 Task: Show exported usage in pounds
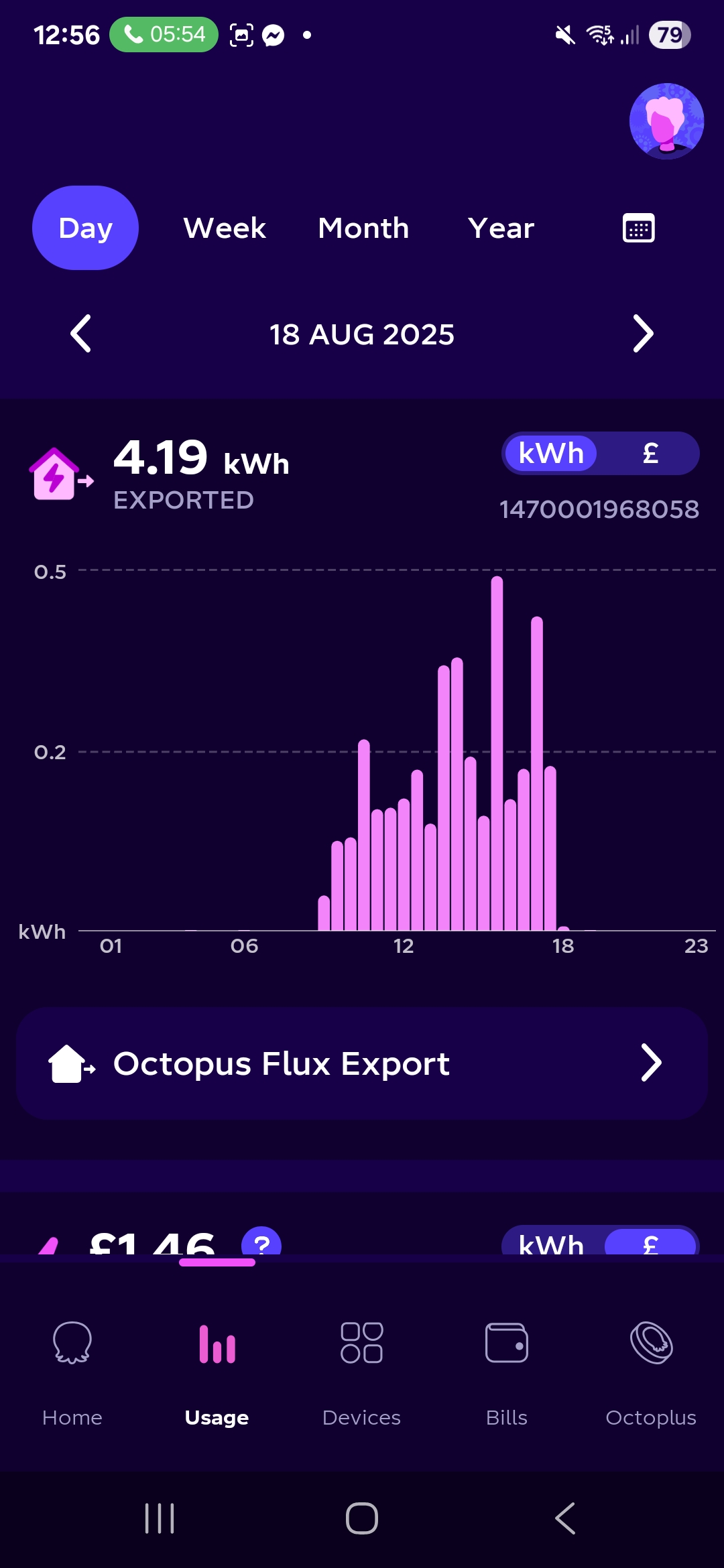pos(650,454)
